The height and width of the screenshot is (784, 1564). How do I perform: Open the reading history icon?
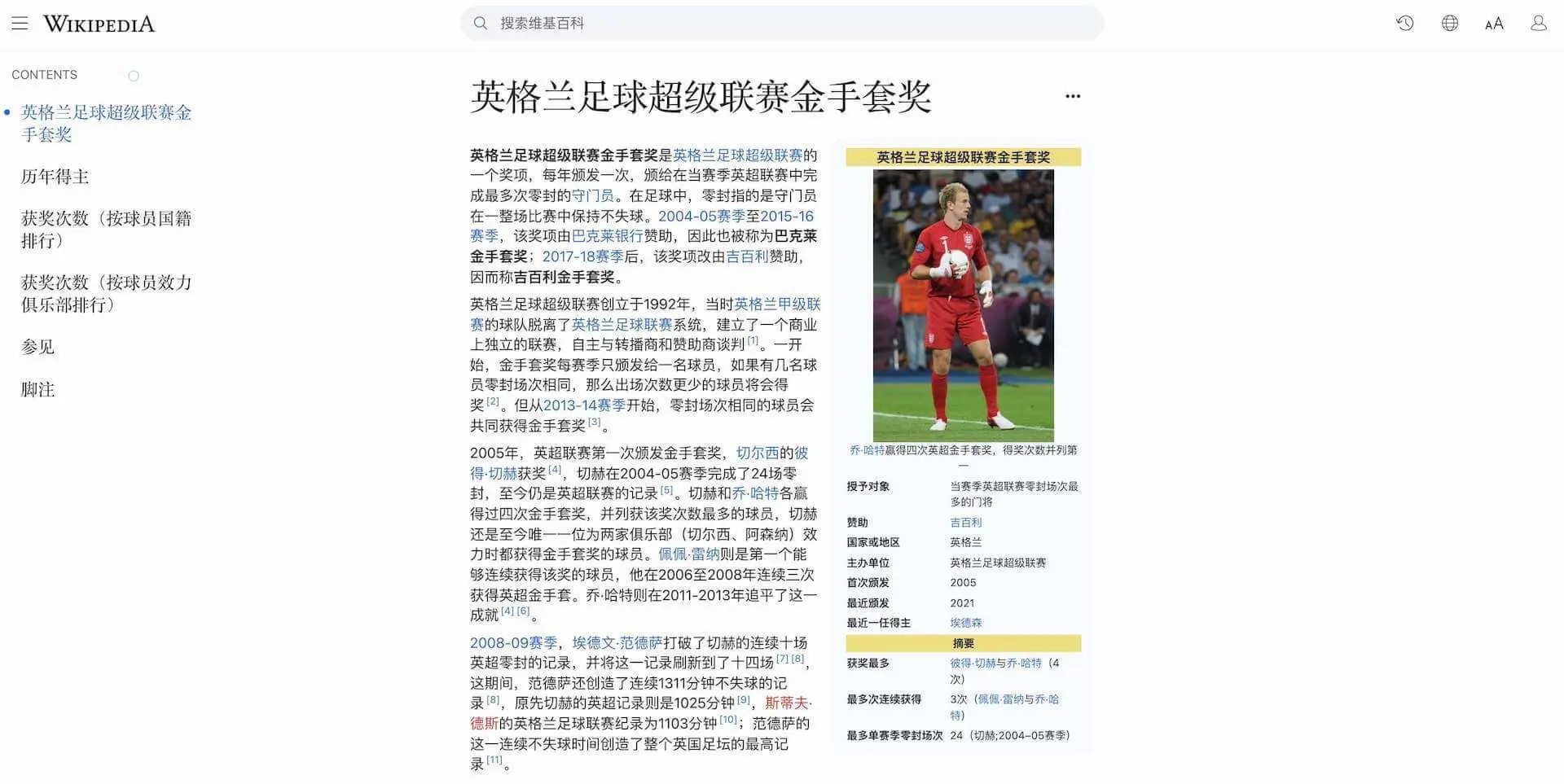click(1405, 24)
